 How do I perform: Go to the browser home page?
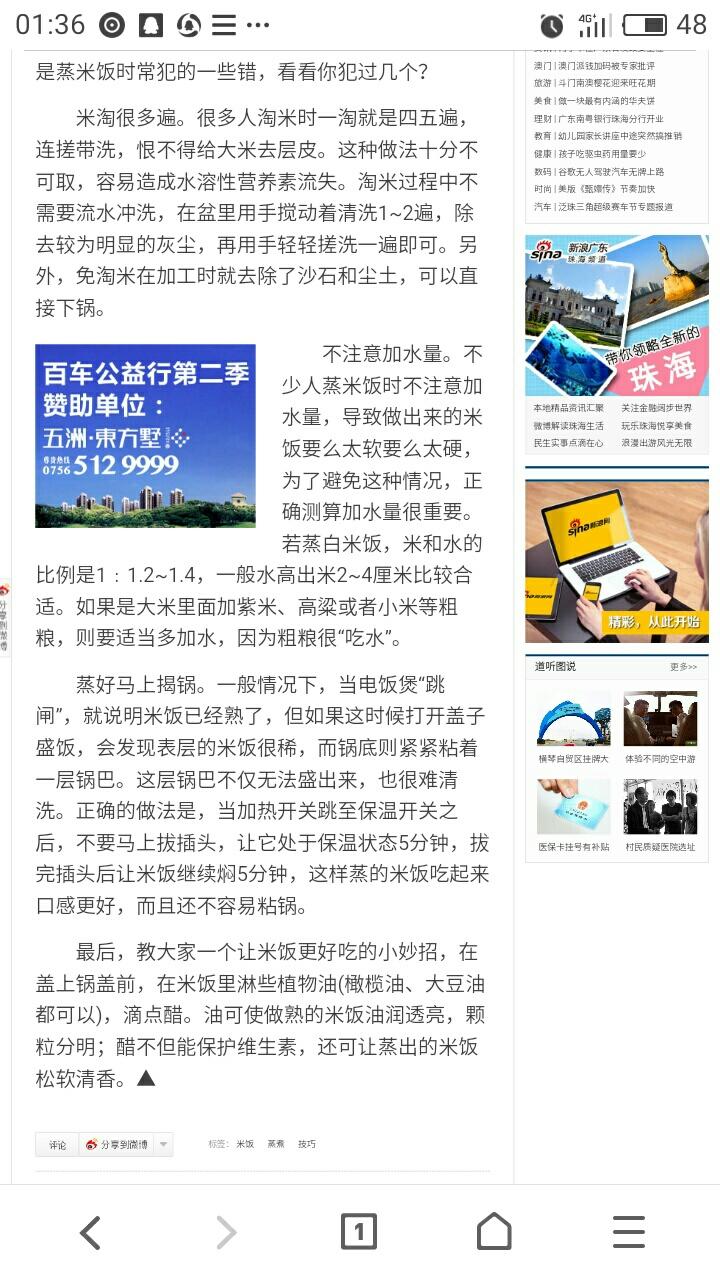pyautogui.click(x=494, y=1232)
